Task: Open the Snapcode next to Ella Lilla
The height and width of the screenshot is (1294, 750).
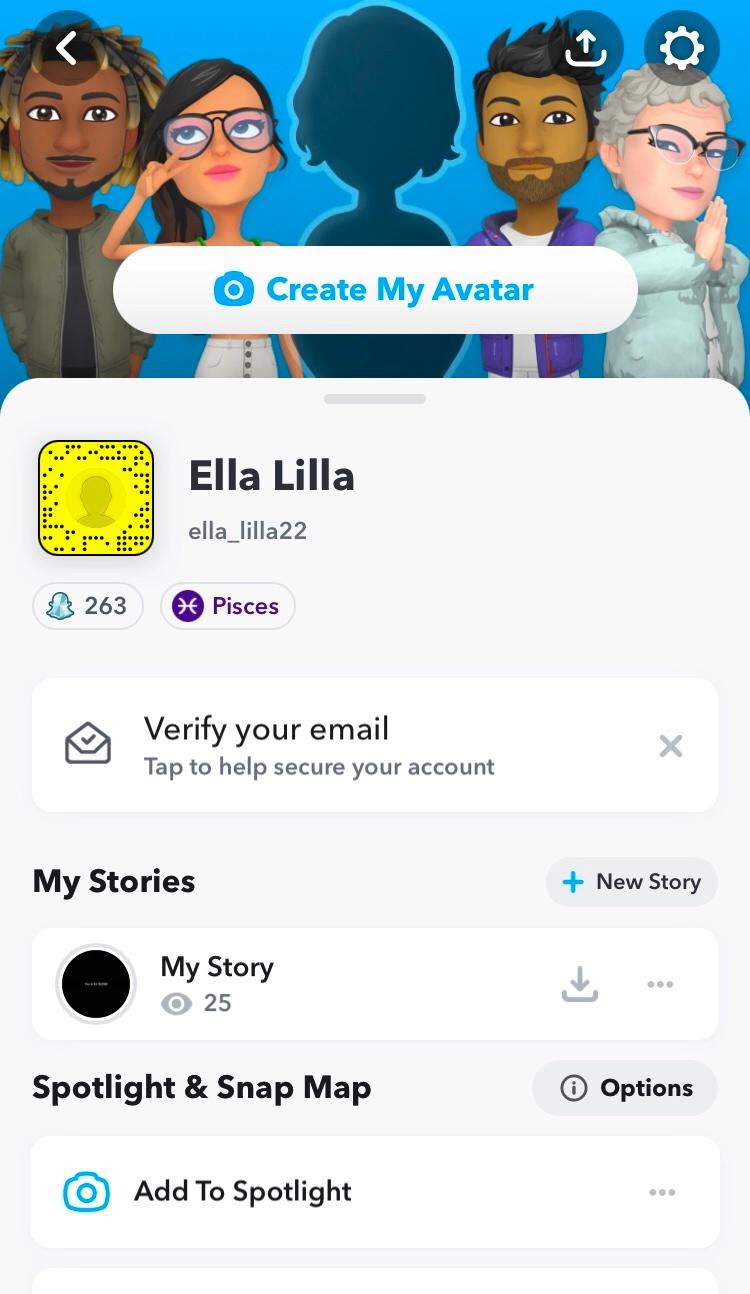Action: pyautogui.click(x=96, y=498)
